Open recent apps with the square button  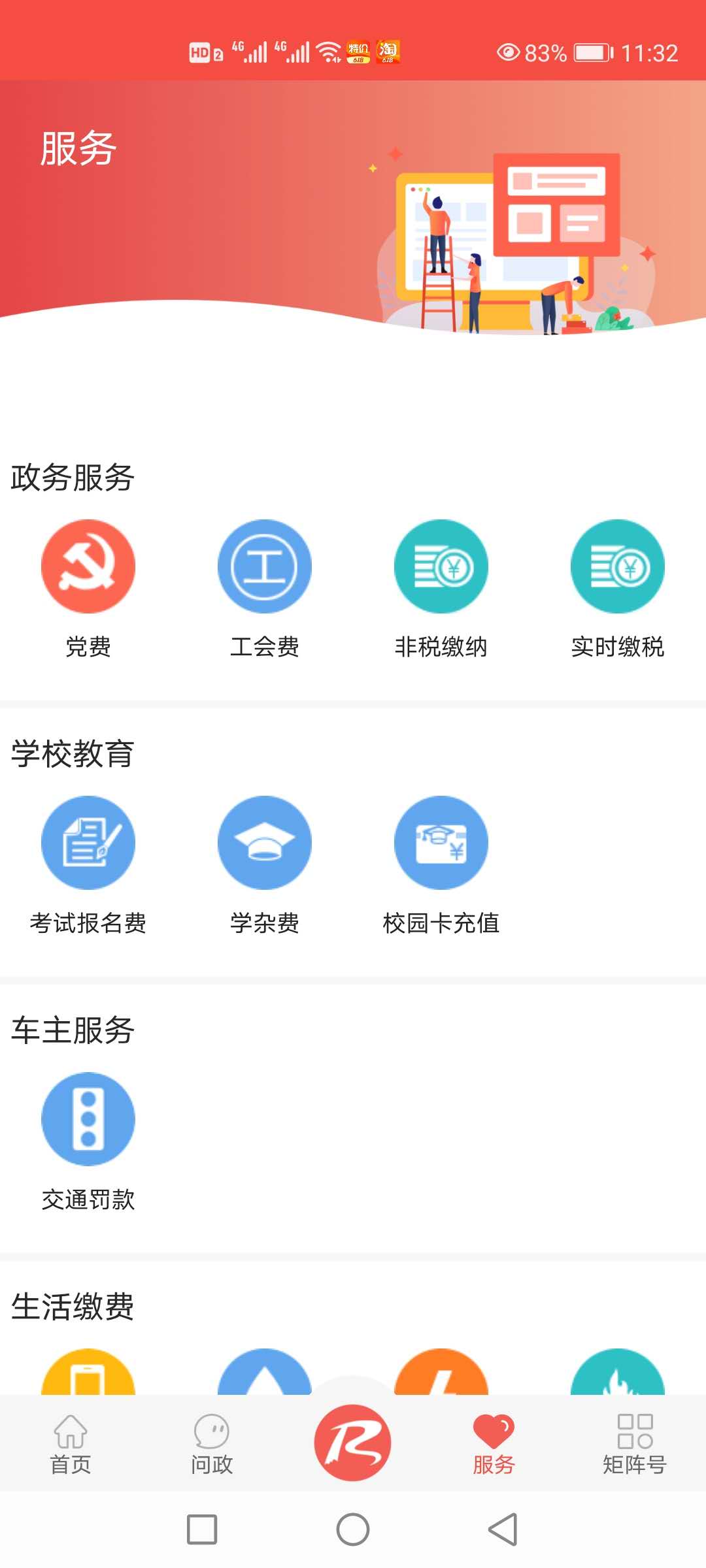point(202,1529)
